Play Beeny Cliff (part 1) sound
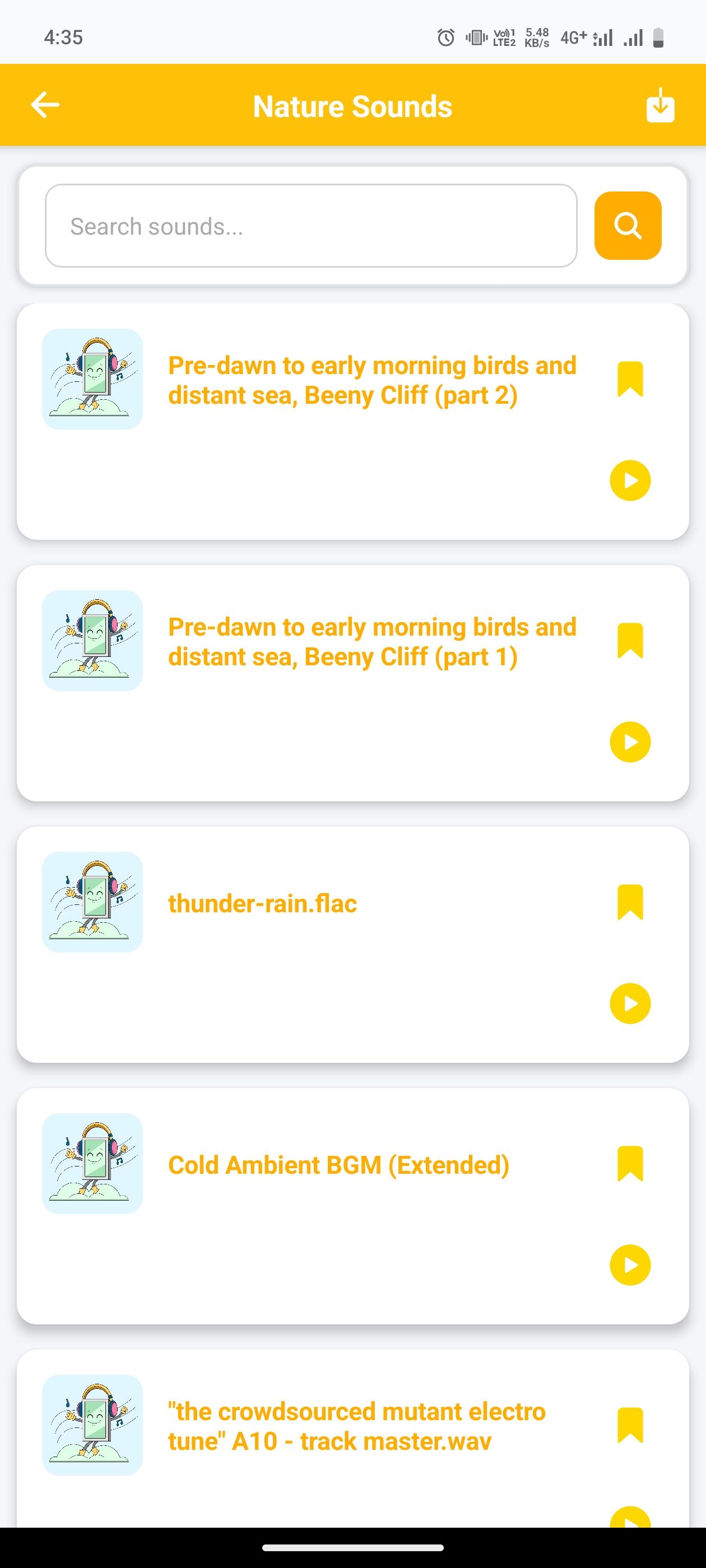This screenshot has width=706, height=1568. tap(630, 742)
